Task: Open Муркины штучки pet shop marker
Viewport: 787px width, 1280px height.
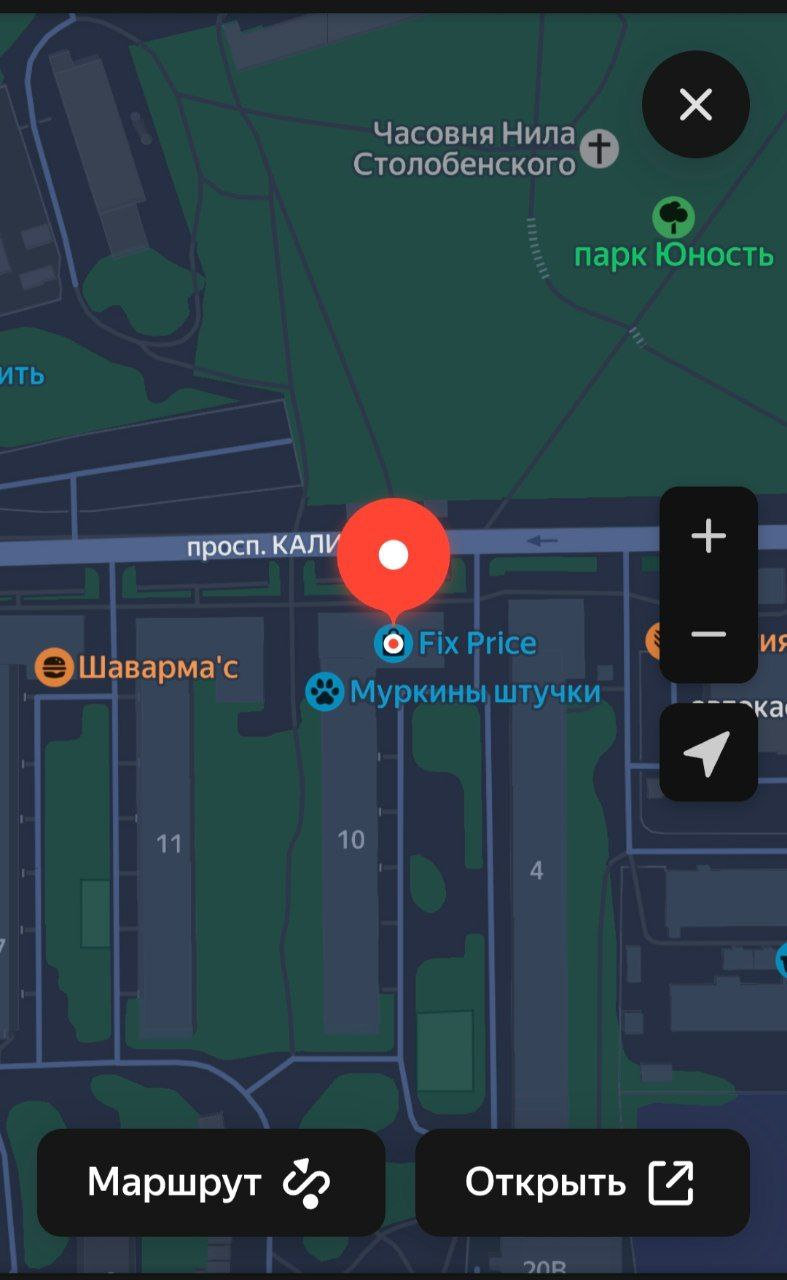Action: 325,691
